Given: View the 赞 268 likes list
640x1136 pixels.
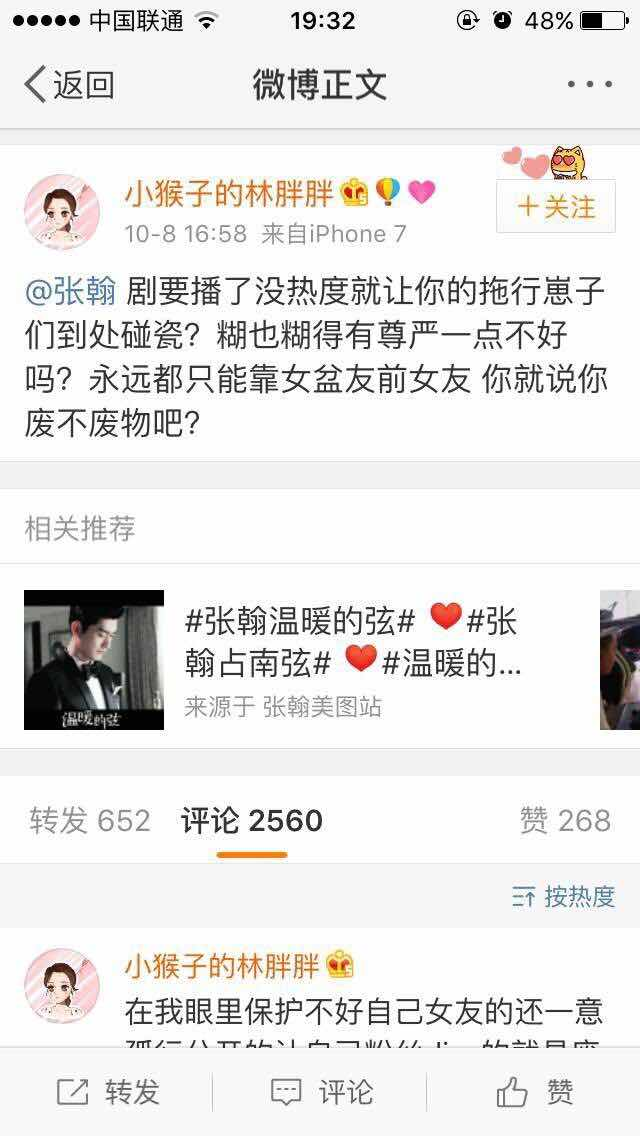Looking at the screenshot, I should [x=565, y=821].
